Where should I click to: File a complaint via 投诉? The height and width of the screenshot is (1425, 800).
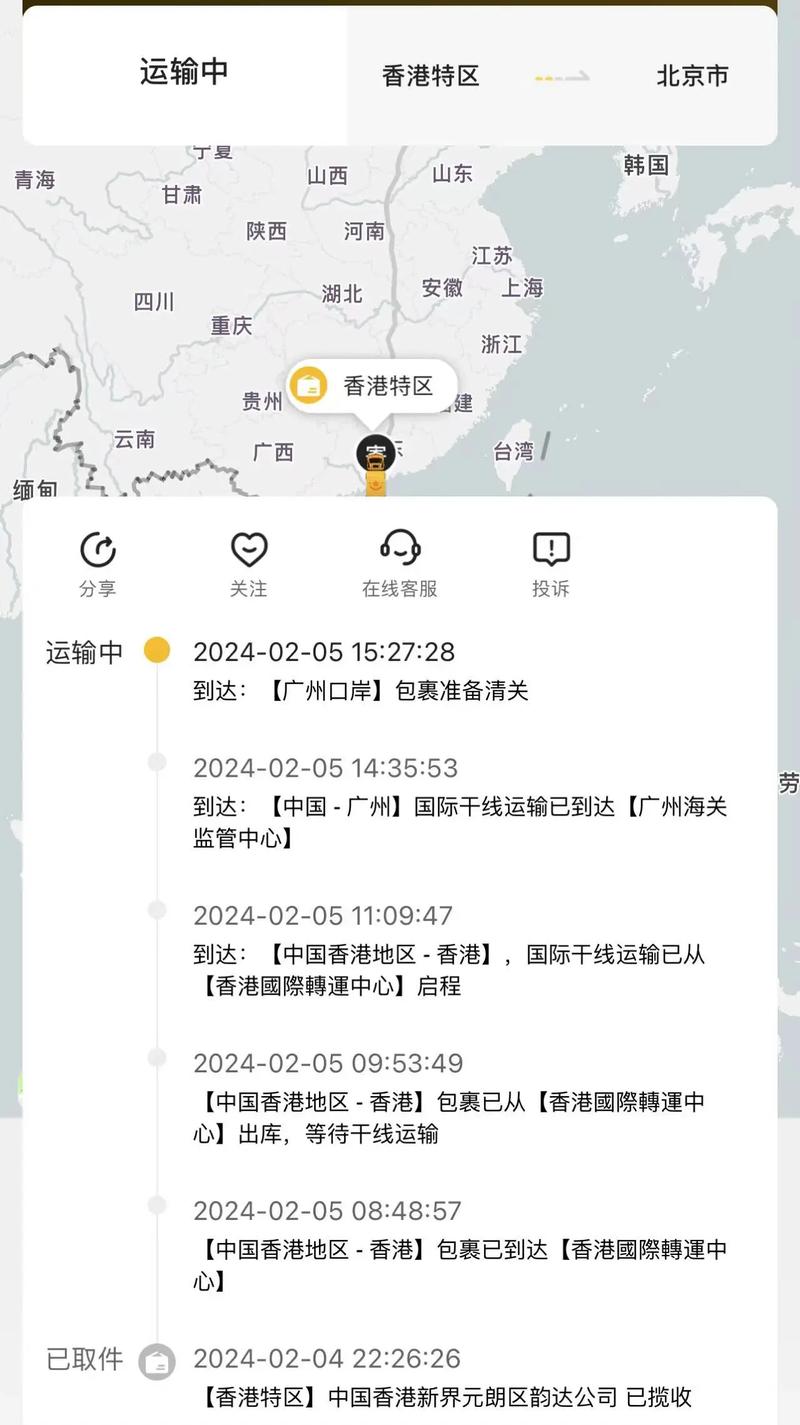[x=551, y=564]
